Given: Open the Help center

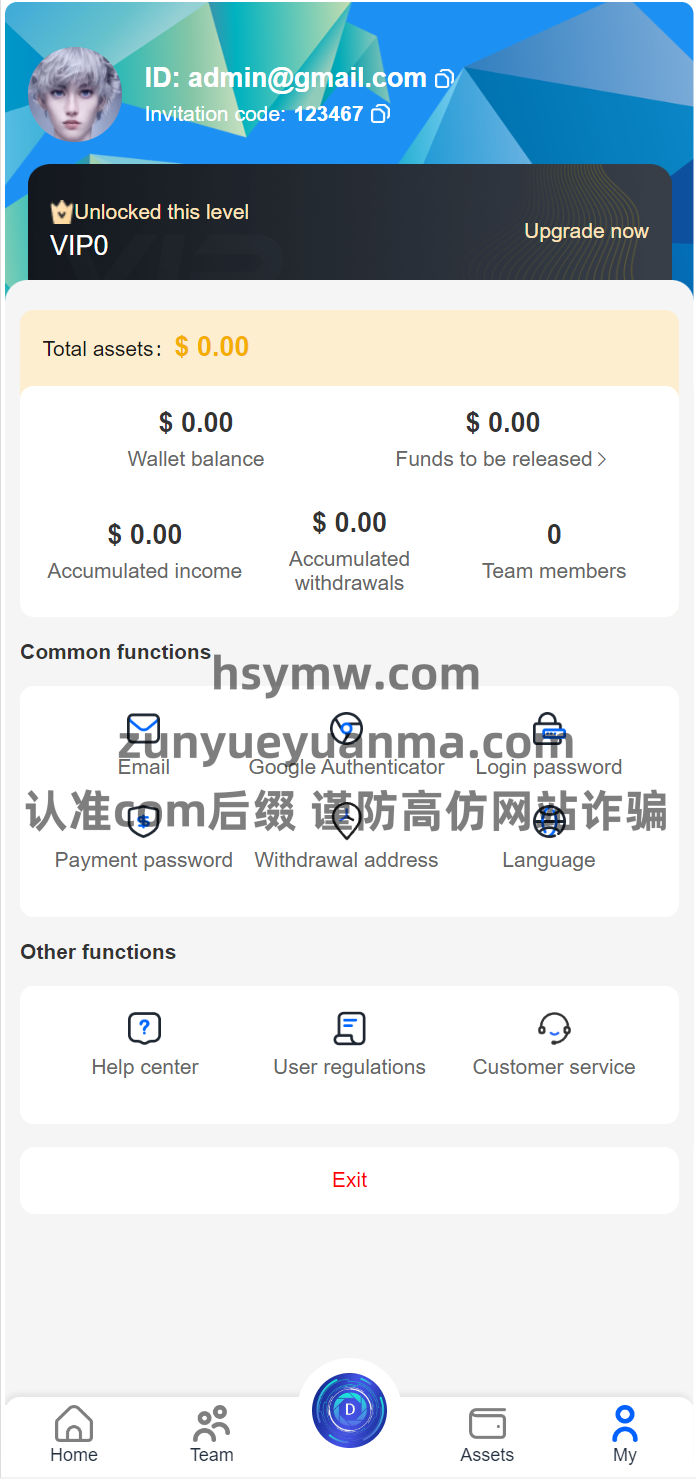Looking at the screenshot, I should tap(145, 1043).
